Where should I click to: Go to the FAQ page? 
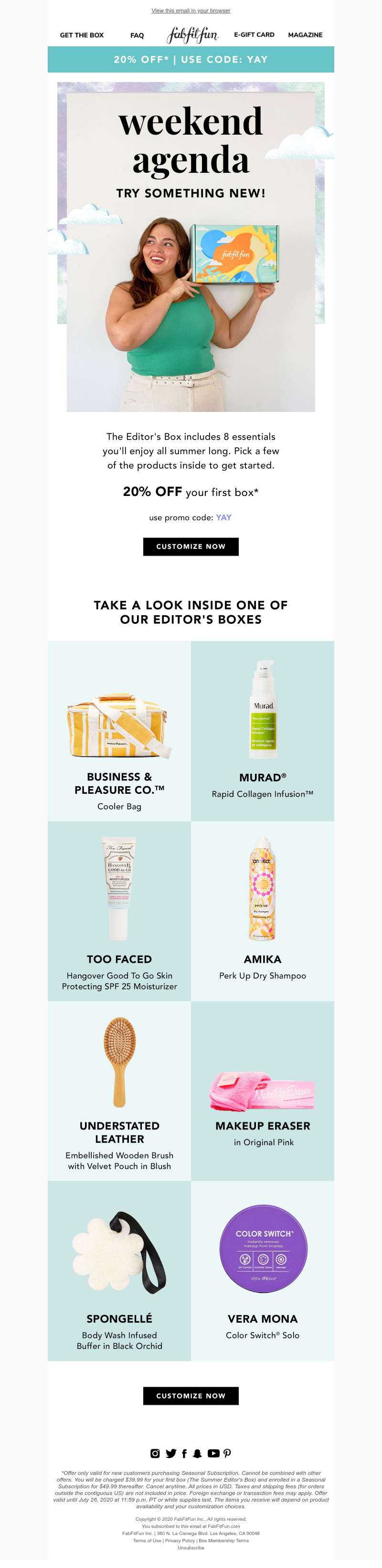(x=137, y=35)
